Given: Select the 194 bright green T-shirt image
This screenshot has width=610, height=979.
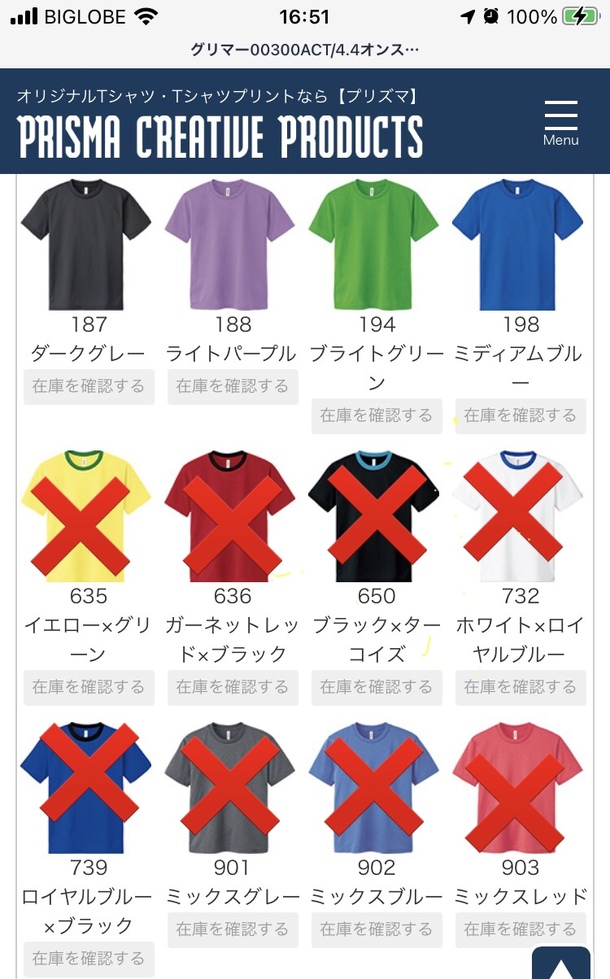Looking at the screenshot, I should click(375, 245).
